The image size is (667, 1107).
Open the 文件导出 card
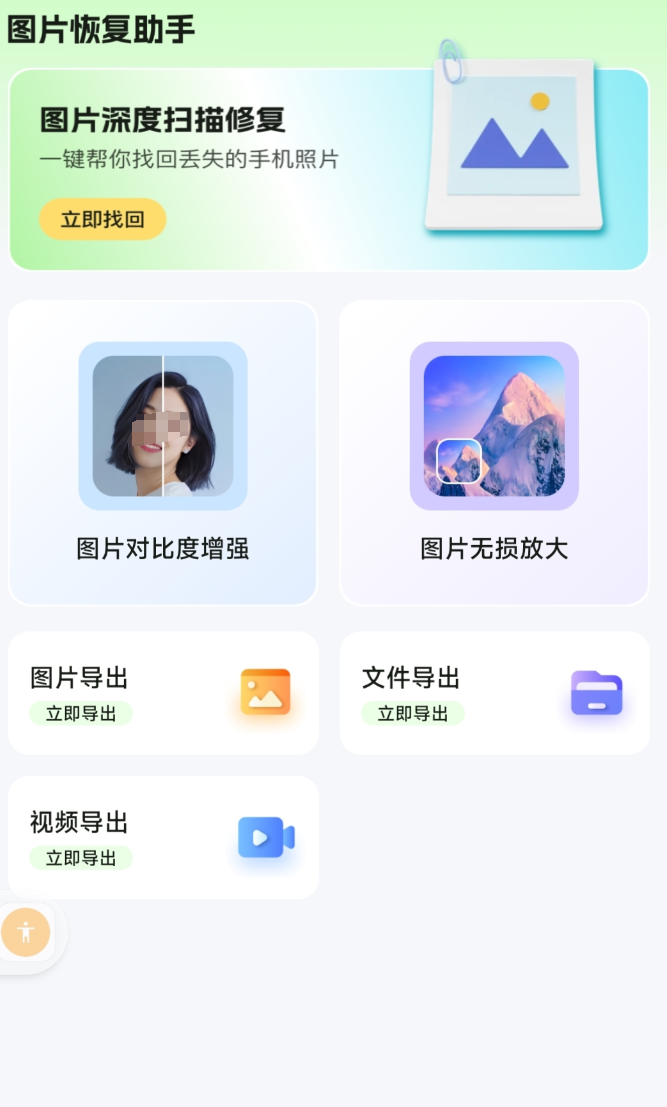[494, 693]
